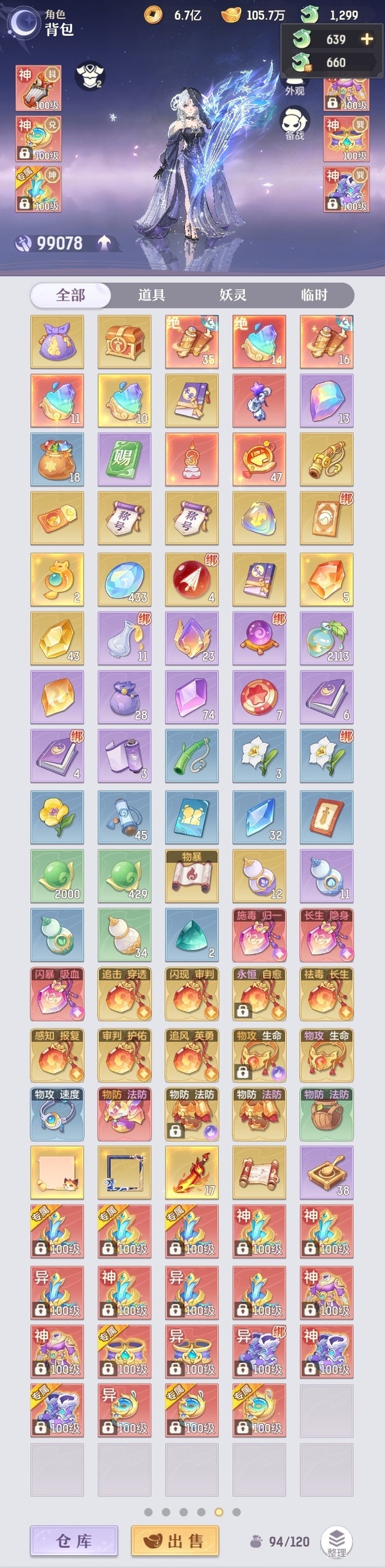Switch to the 妖灵 tab
The height and width of the screenshot is (1568, 385).
click(233, 295)
